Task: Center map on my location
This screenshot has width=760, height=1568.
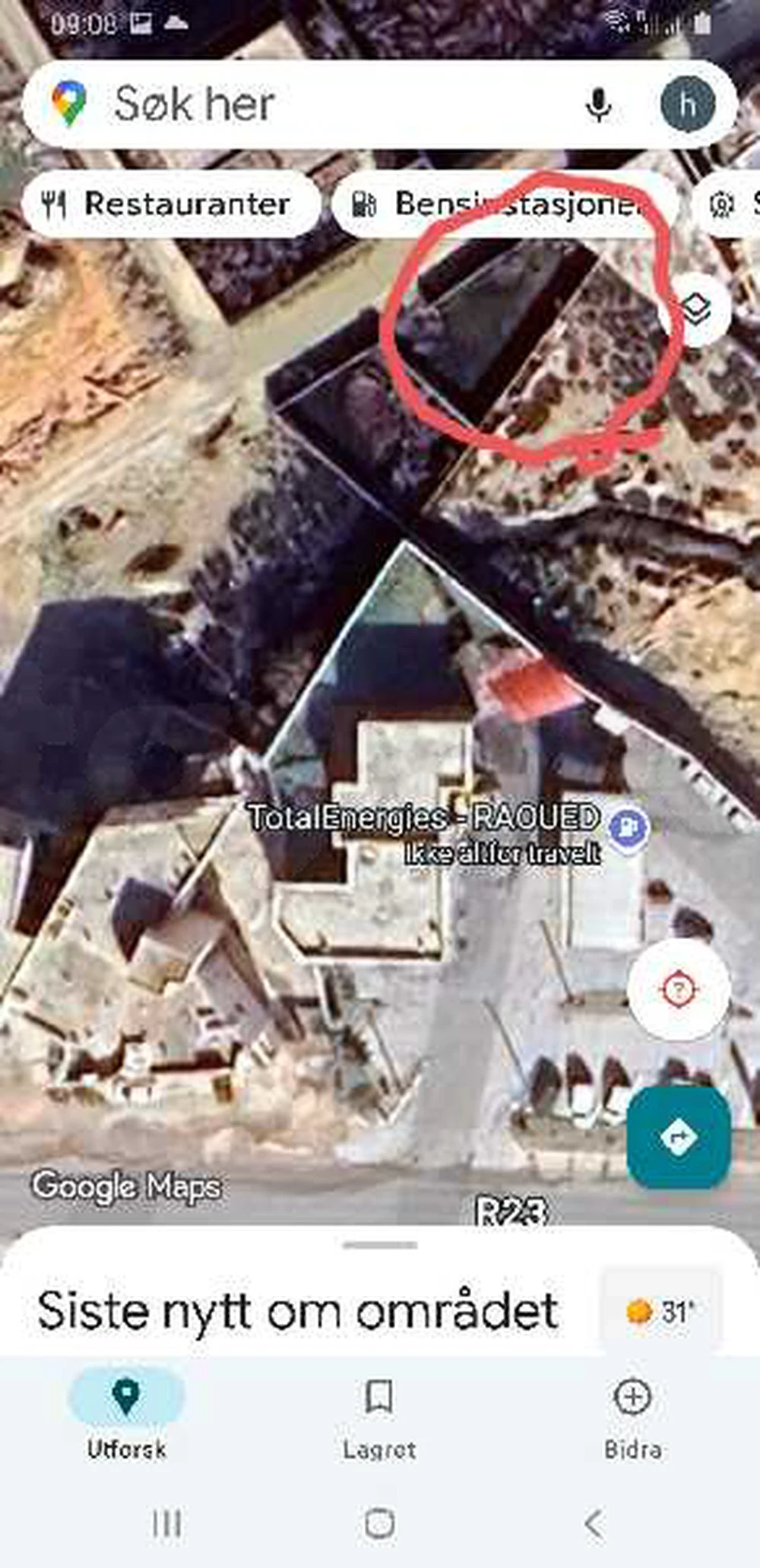Action: point(679,989)
